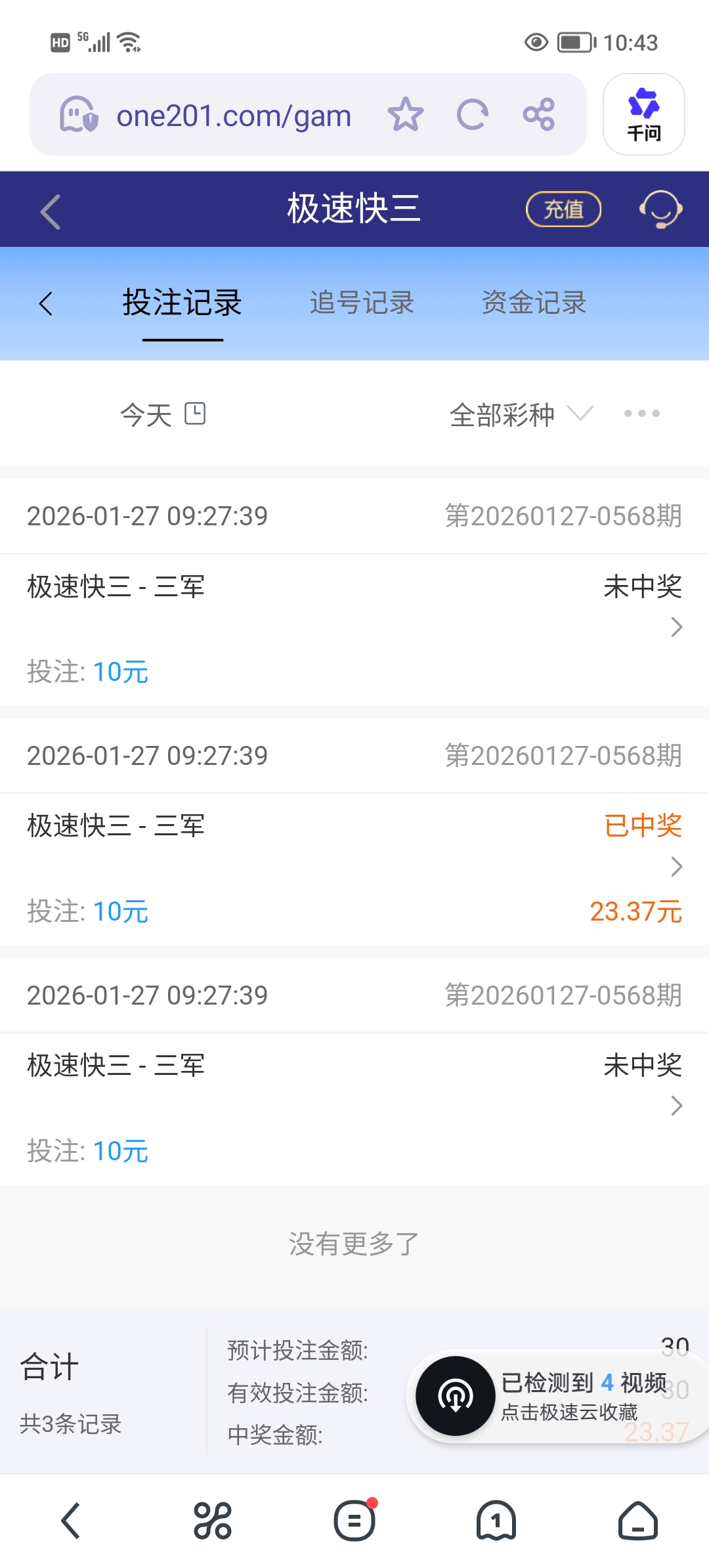The height and width of the screenshot is (1568, 709).
Task: Switch browser tabs via the tab counter icon
Action: coord(496,1521)
